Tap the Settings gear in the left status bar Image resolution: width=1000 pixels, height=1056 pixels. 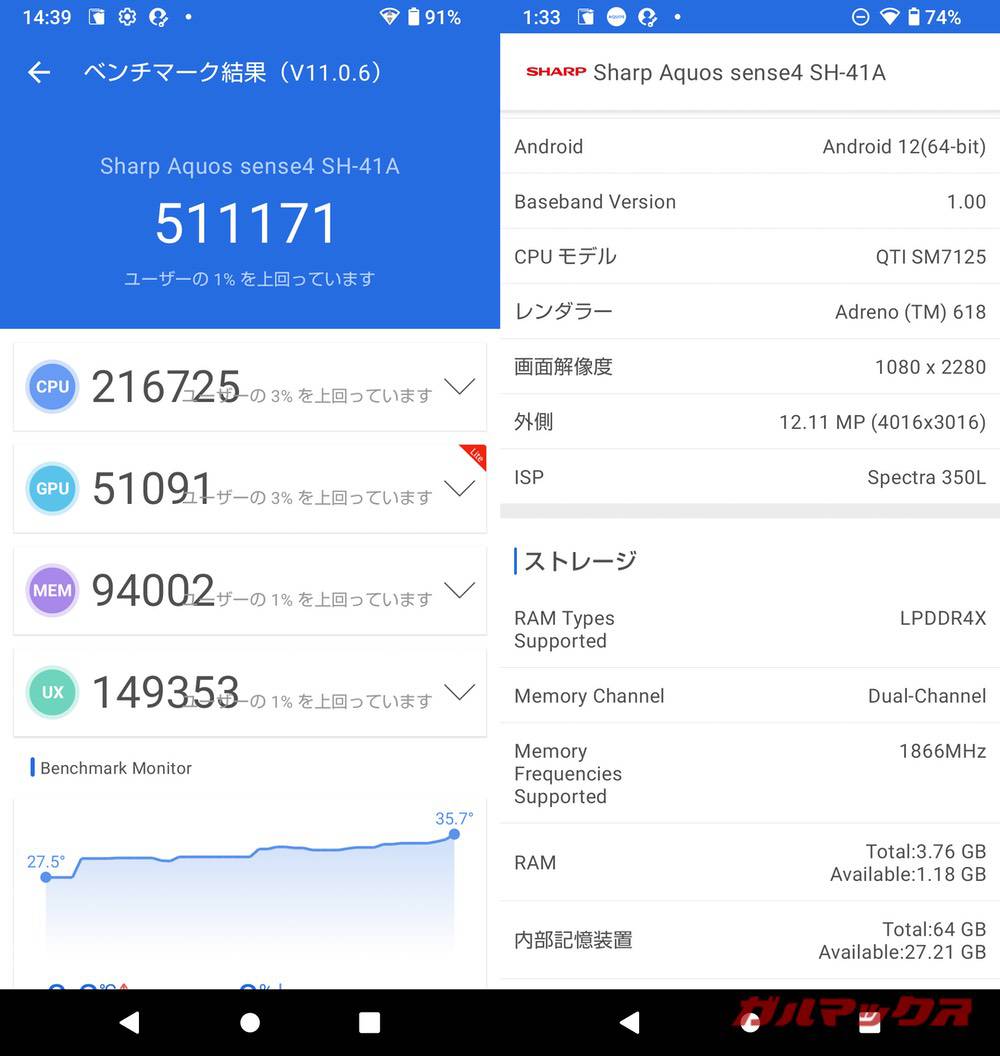coord(126,16)
